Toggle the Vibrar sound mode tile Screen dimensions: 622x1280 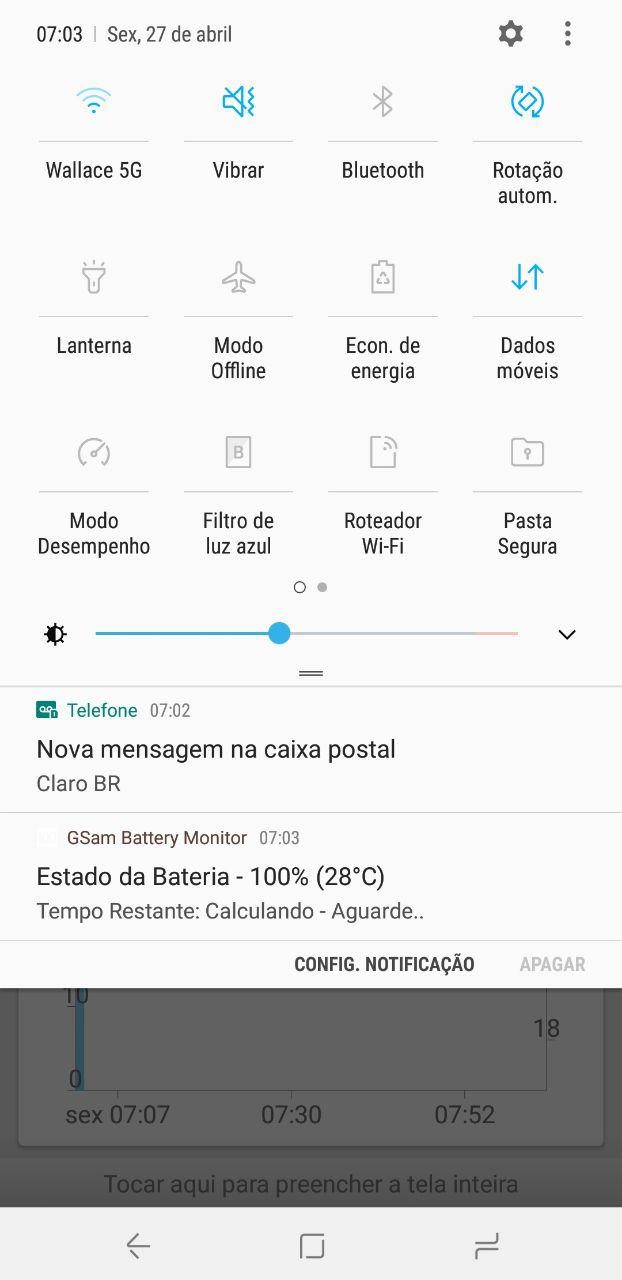(238, 101)
